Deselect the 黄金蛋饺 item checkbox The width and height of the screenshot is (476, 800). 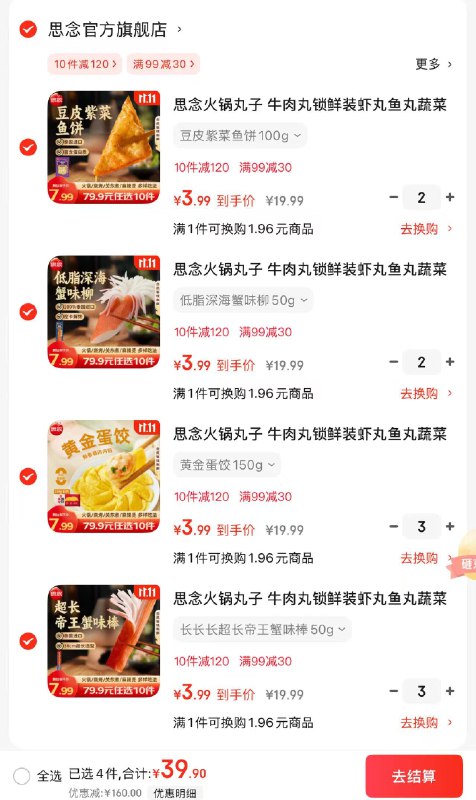tap(28, 476)
